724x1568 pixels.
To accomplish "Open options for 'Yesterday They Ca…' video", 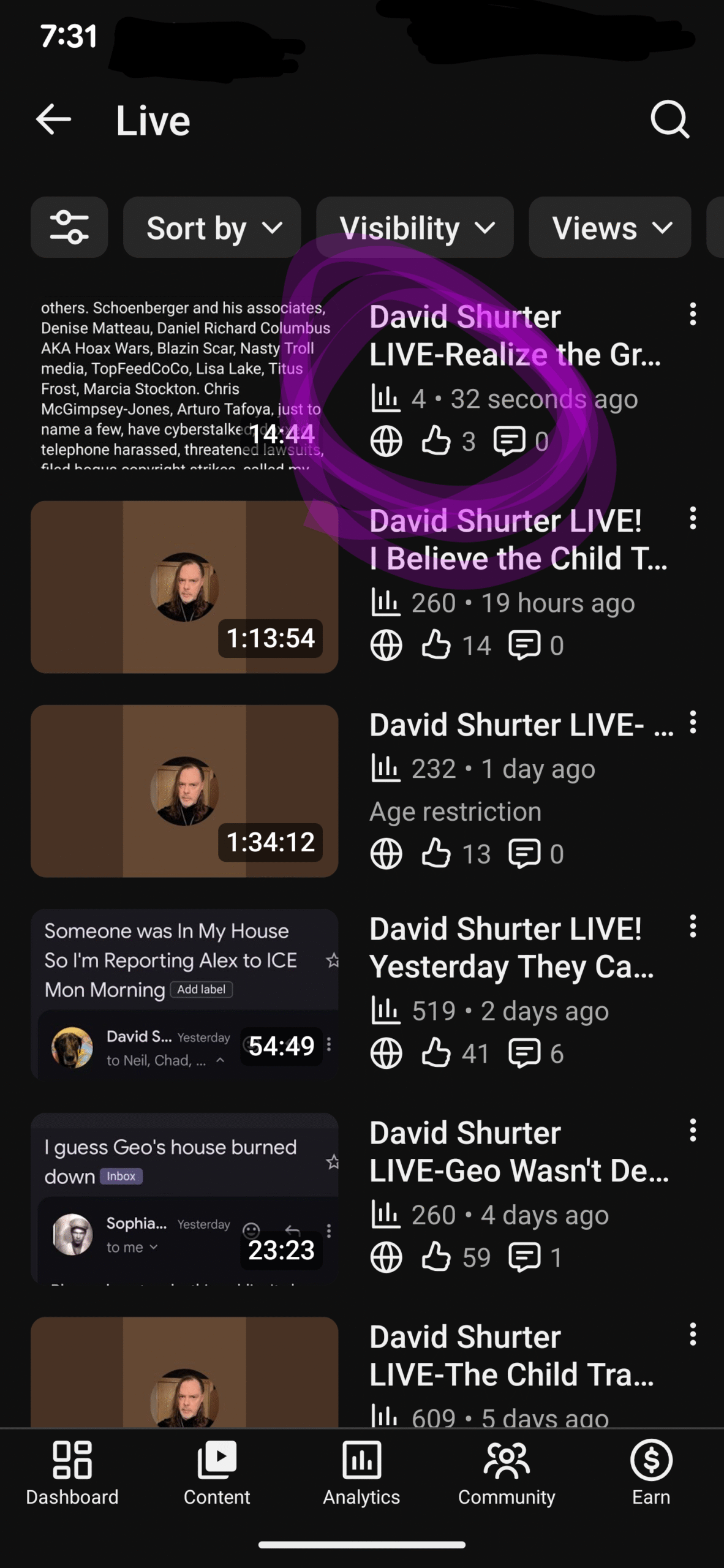I will pos(693,926).
